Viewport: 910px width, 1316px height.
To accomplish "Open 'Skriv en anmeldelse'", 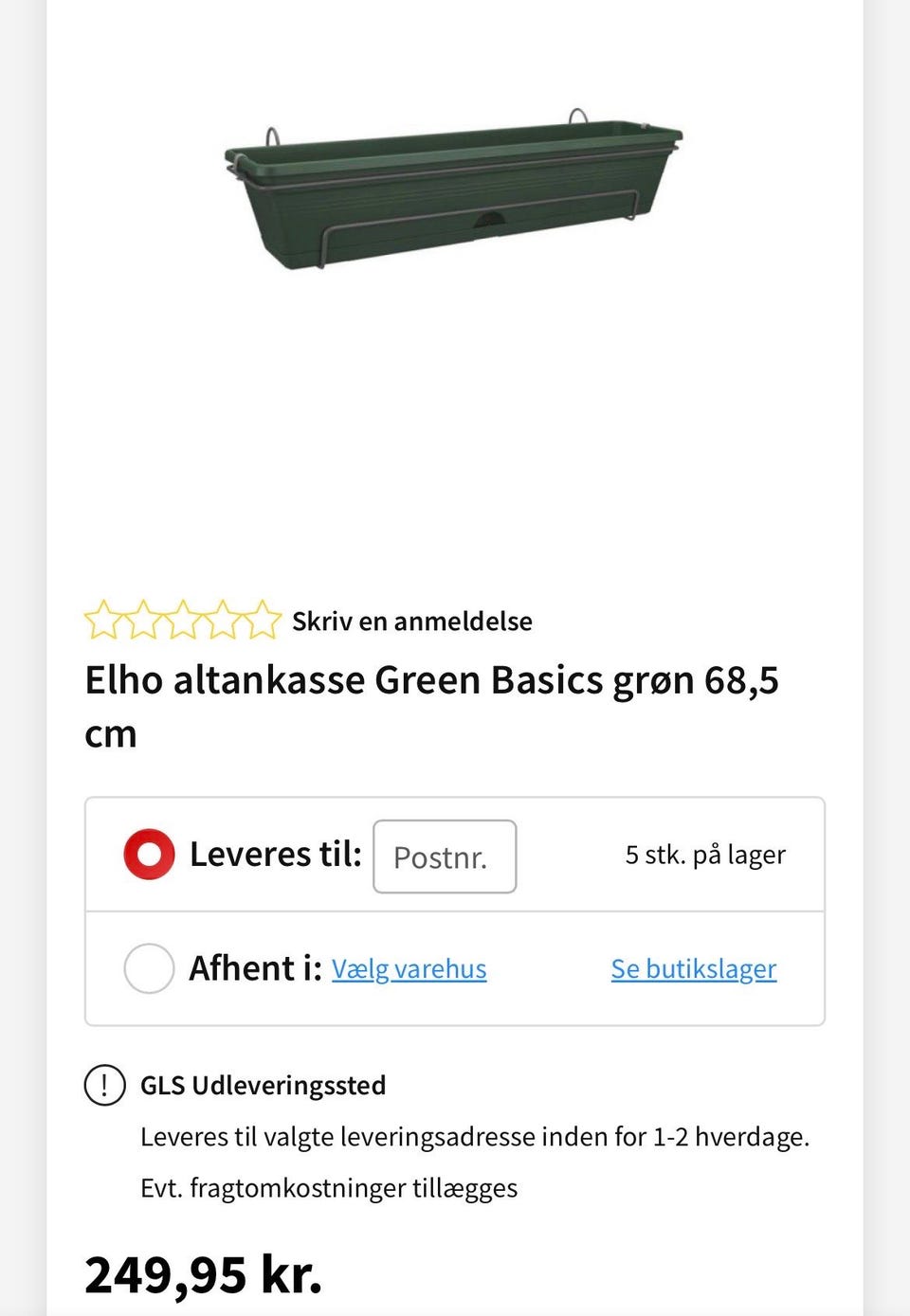I will coord(411,622).
